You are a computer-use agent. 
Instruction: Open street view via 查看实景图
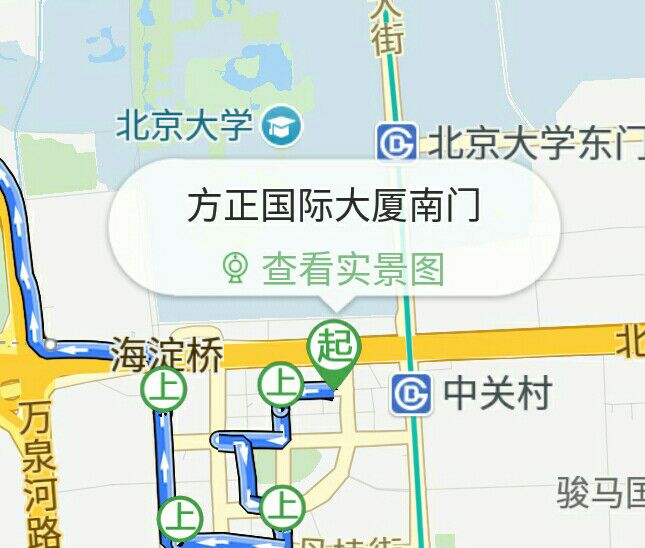click(x=333, y=268)
